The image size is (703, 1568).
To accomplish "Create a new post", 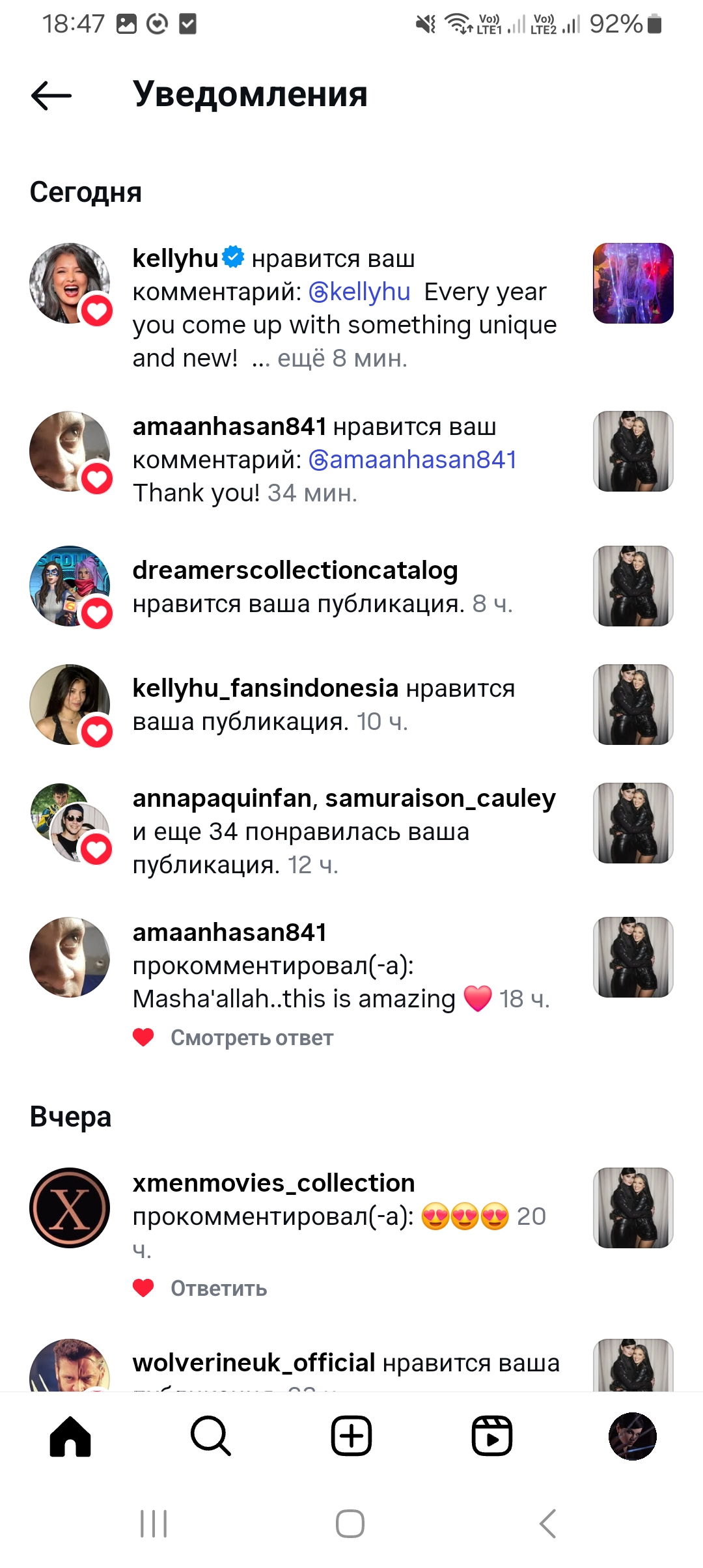I will 351,1436.
